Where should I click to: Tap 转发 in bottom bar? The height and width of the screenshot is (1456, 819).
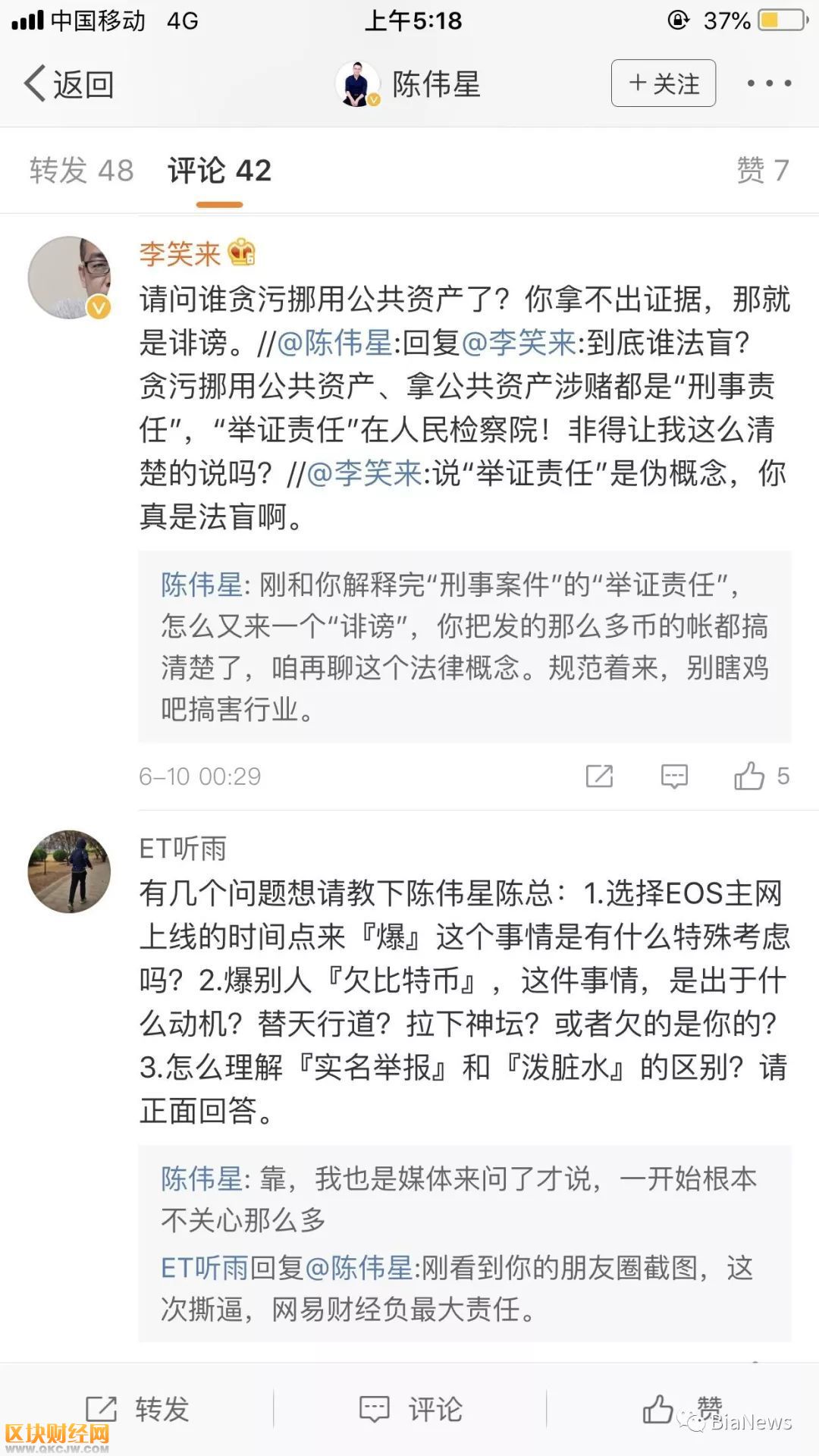click(x=137, y=1409)
